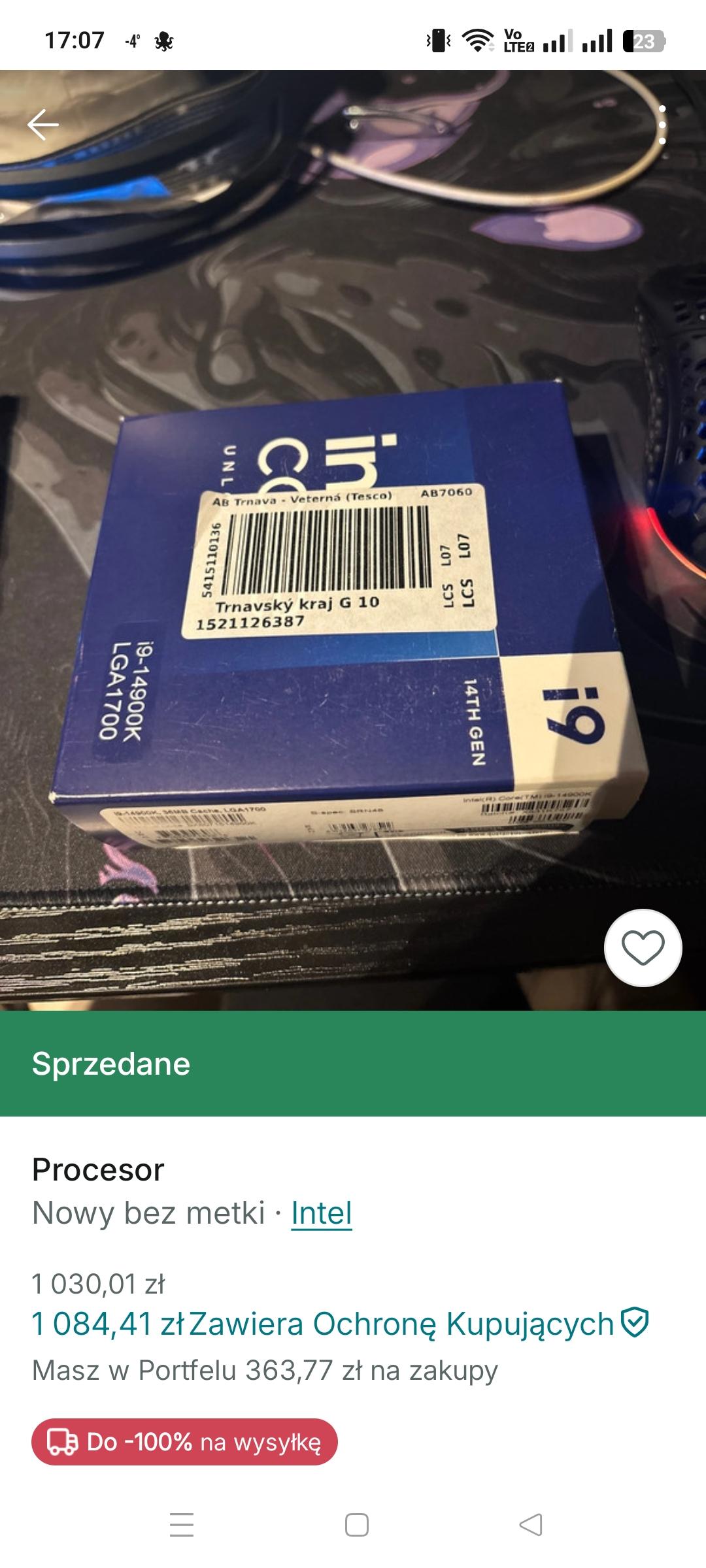Go back using the top arrow
This screenshot has height=1568, width=706.
coord(43,124)
